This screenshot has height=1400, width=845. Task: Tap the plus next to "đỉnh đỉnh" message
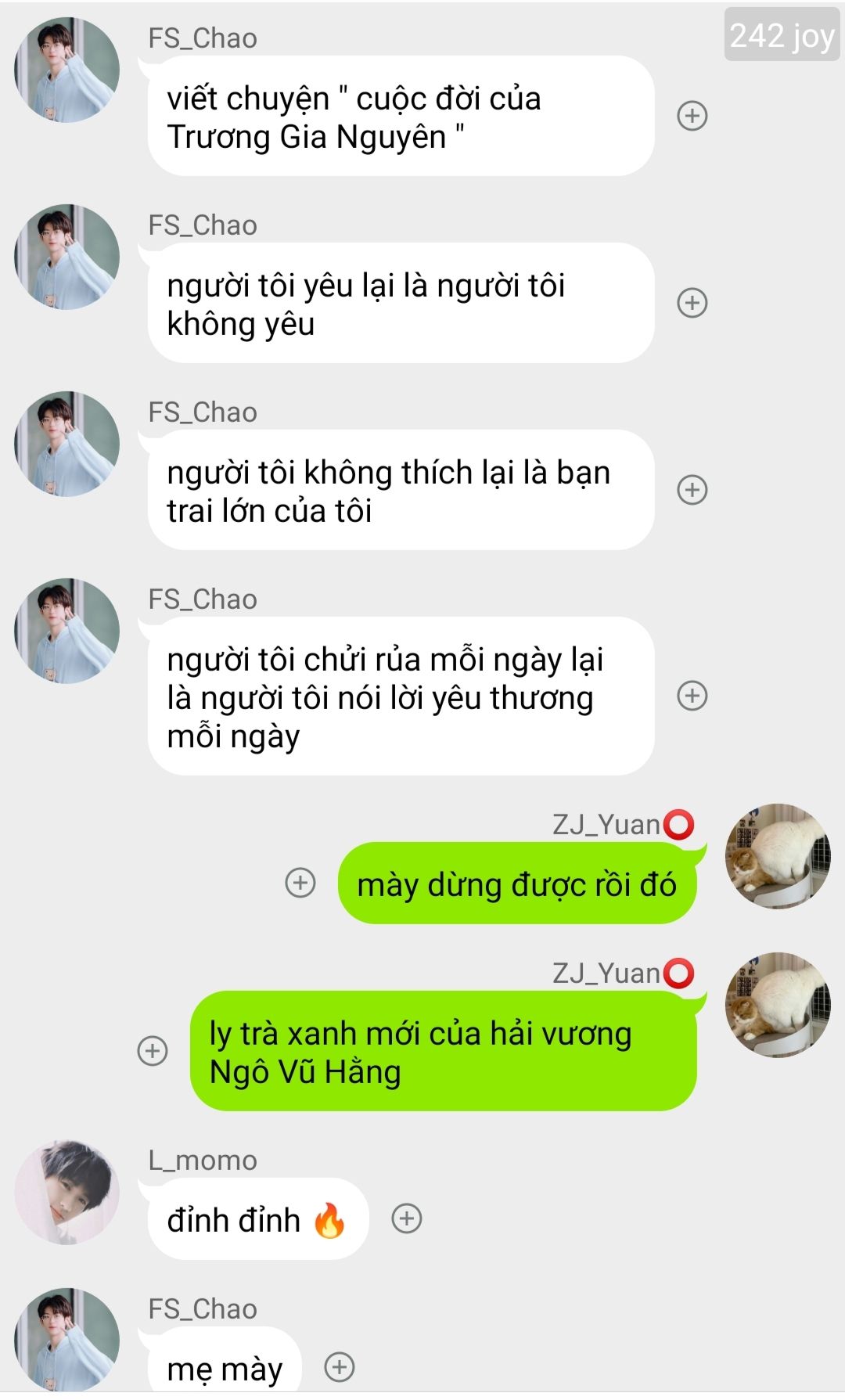click(x=407, y=1218)
